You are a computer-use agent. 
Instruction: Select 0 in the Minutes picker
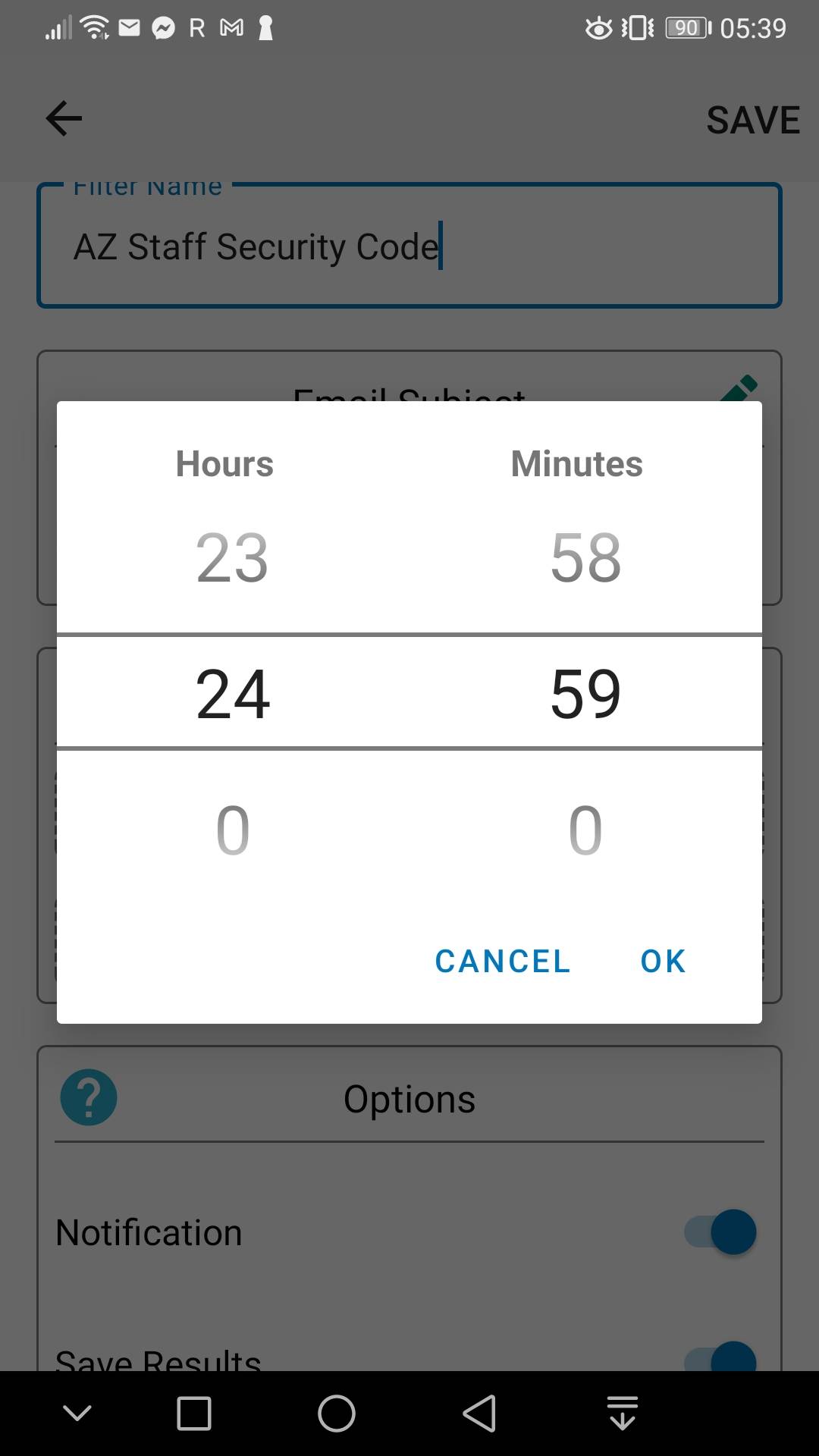pos(585,830)
